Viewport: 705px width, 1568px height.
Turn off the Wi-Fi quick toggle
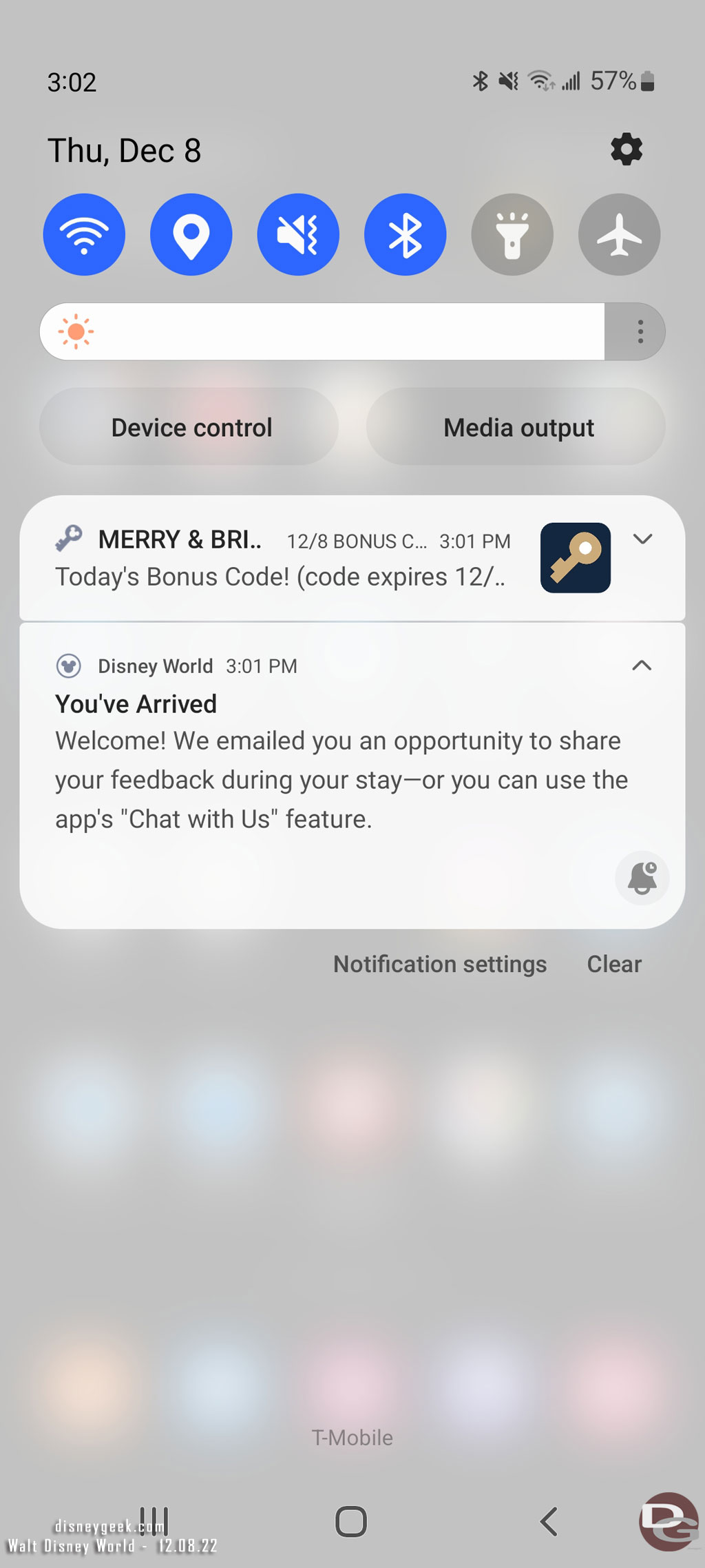[84, 235]
